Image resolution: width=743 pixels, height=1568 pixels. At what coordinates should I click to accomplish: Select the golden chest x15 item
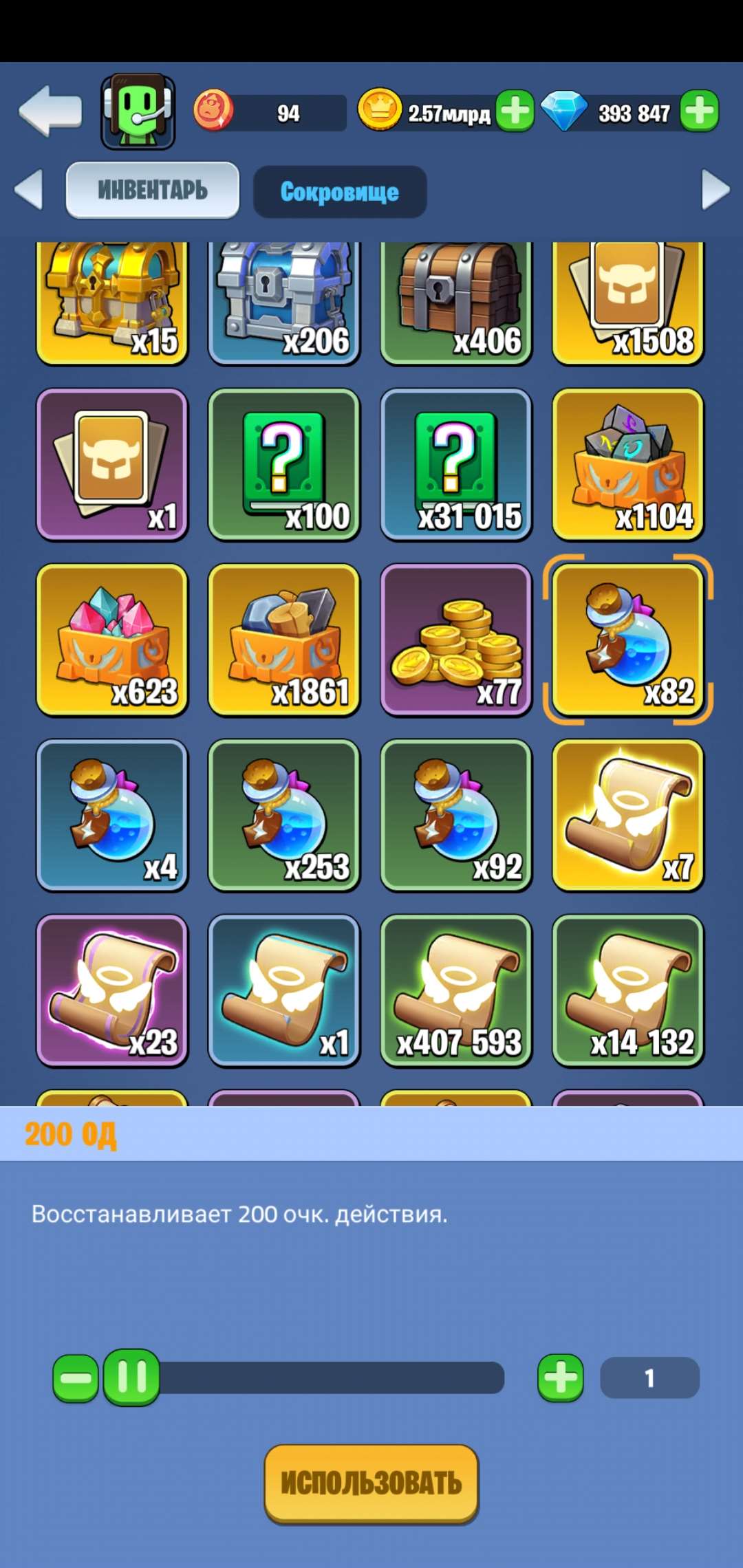[112, 299]
